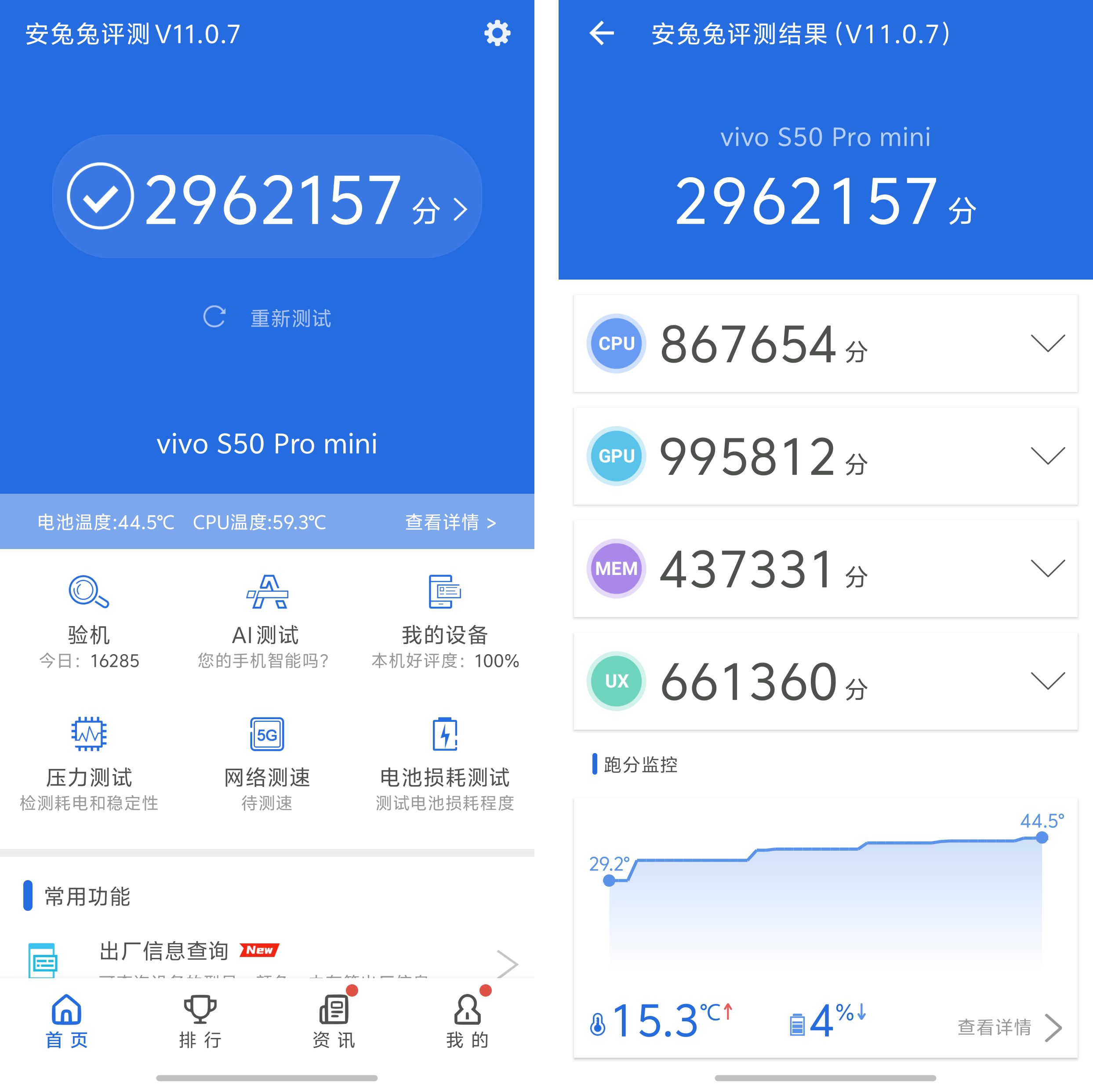The height and width of the screenshot is (1092, 1093).
Task: Switch to the 我的 profile tab
Action: (x=467, y=1022)
